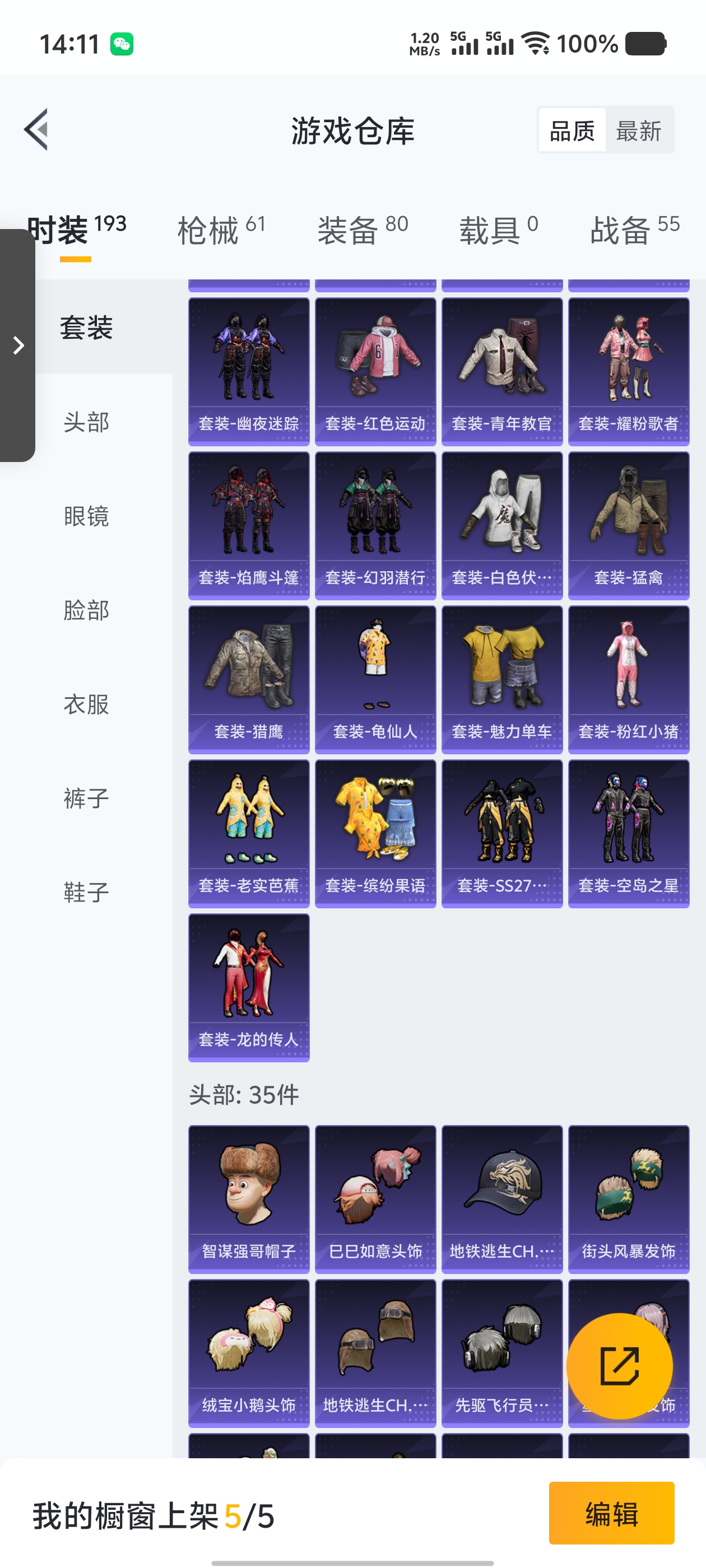
Task: Go back using the top-left arrow
Action: 36,130
